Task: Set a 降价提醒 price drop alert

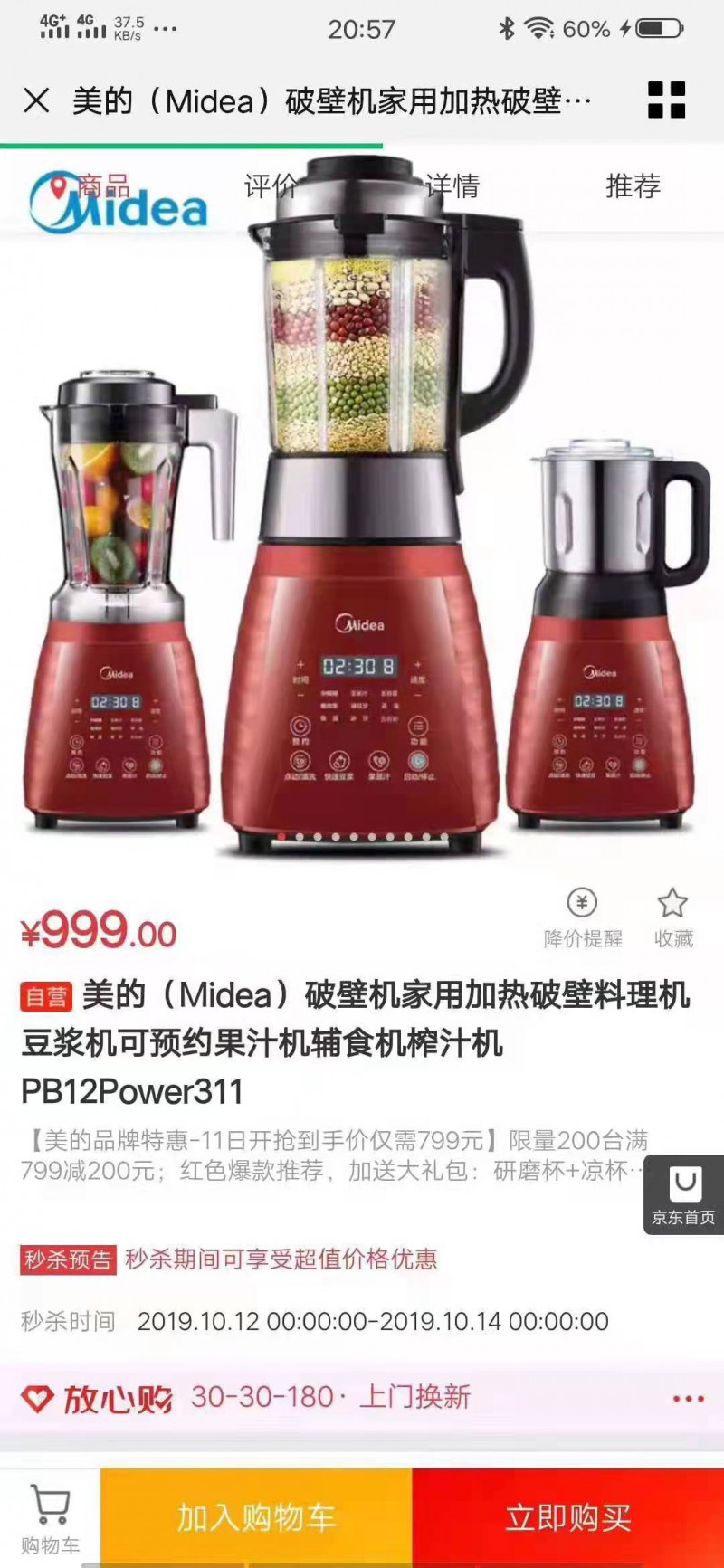Action: (x=583, y=917)
